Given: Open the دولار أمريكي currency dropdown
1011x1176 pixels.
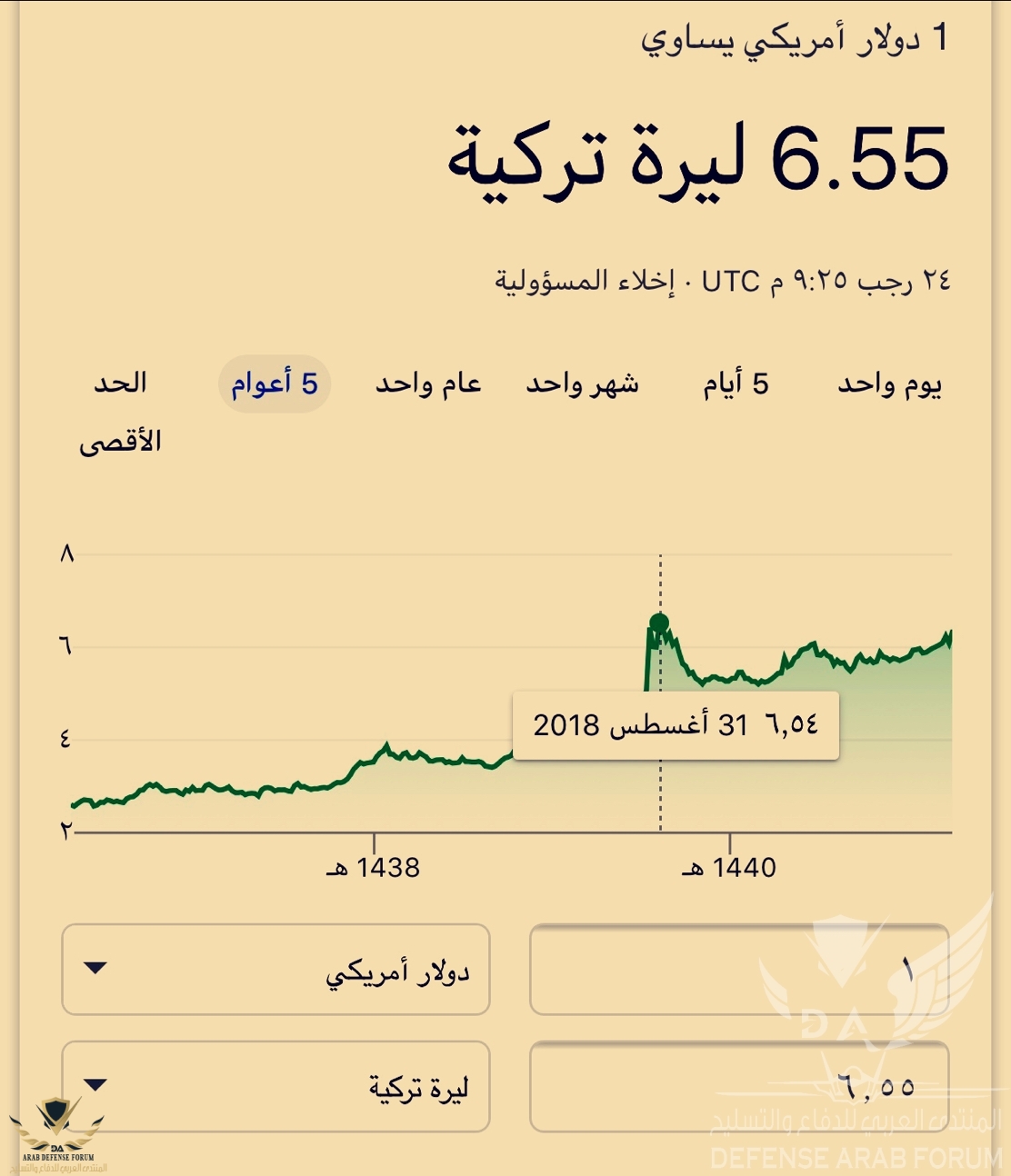Looking at the screenshot, I should coord(275,970).
